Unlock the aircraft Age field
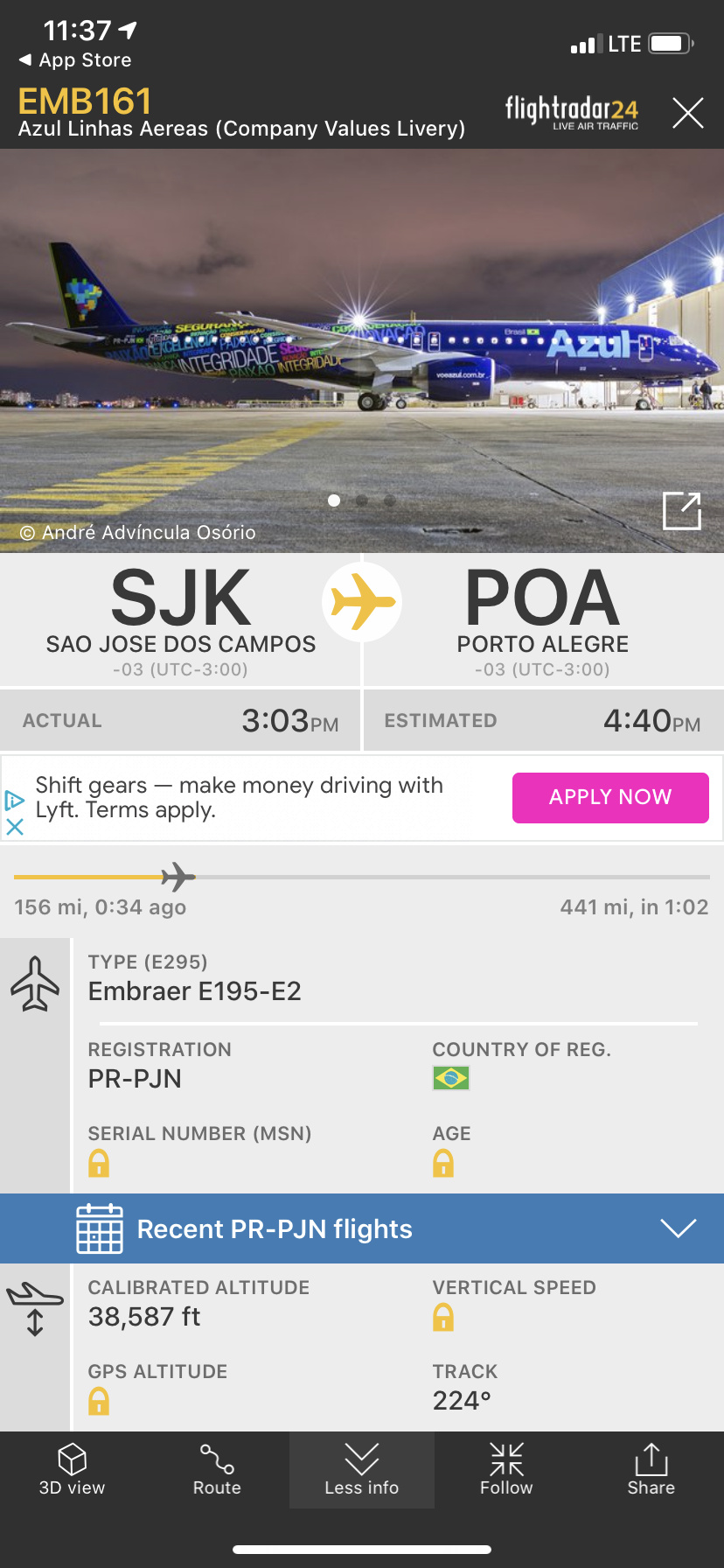This screenshot has height=1568, width=724. coord(443,1164)
